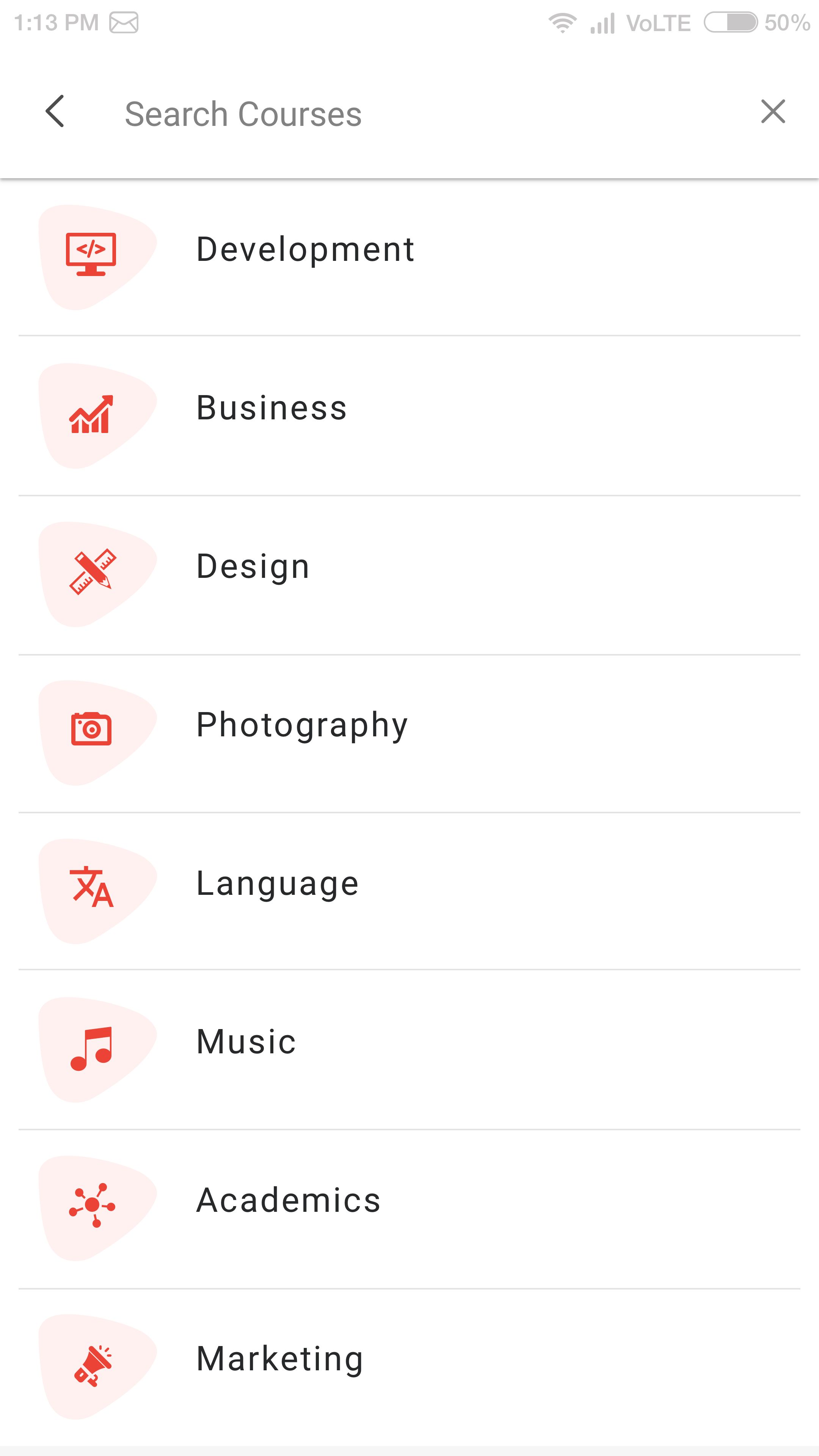Viewport: 819px width, 1456px height.
Task: Open Photography courses
Action: [x=302, y=725]
